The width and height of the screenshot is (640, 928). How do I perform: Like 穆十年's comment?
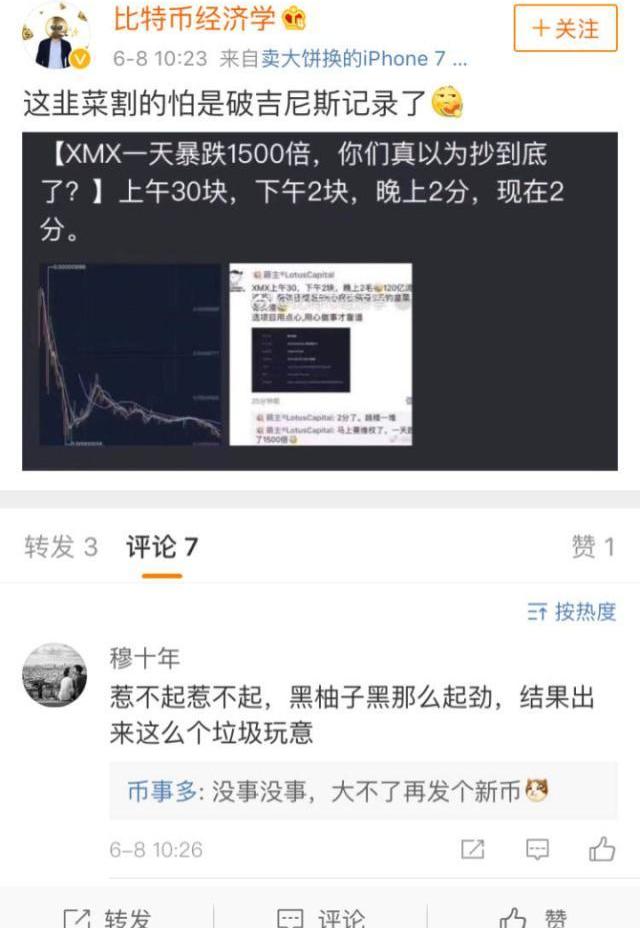click(x=602, y=849)
